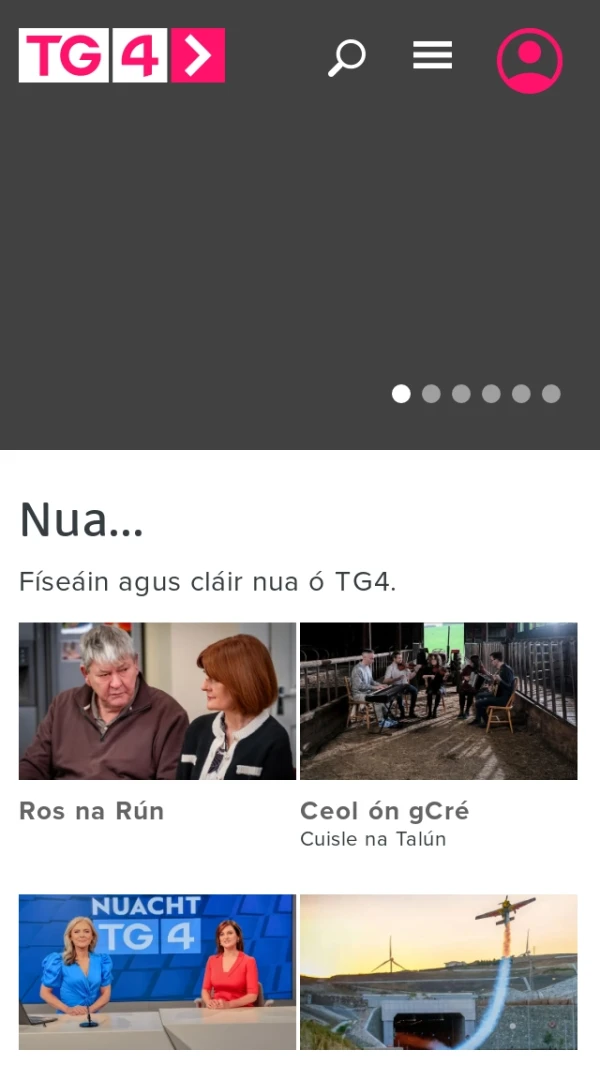Open the hamburger menu
600x1065 pixels.
432,56
